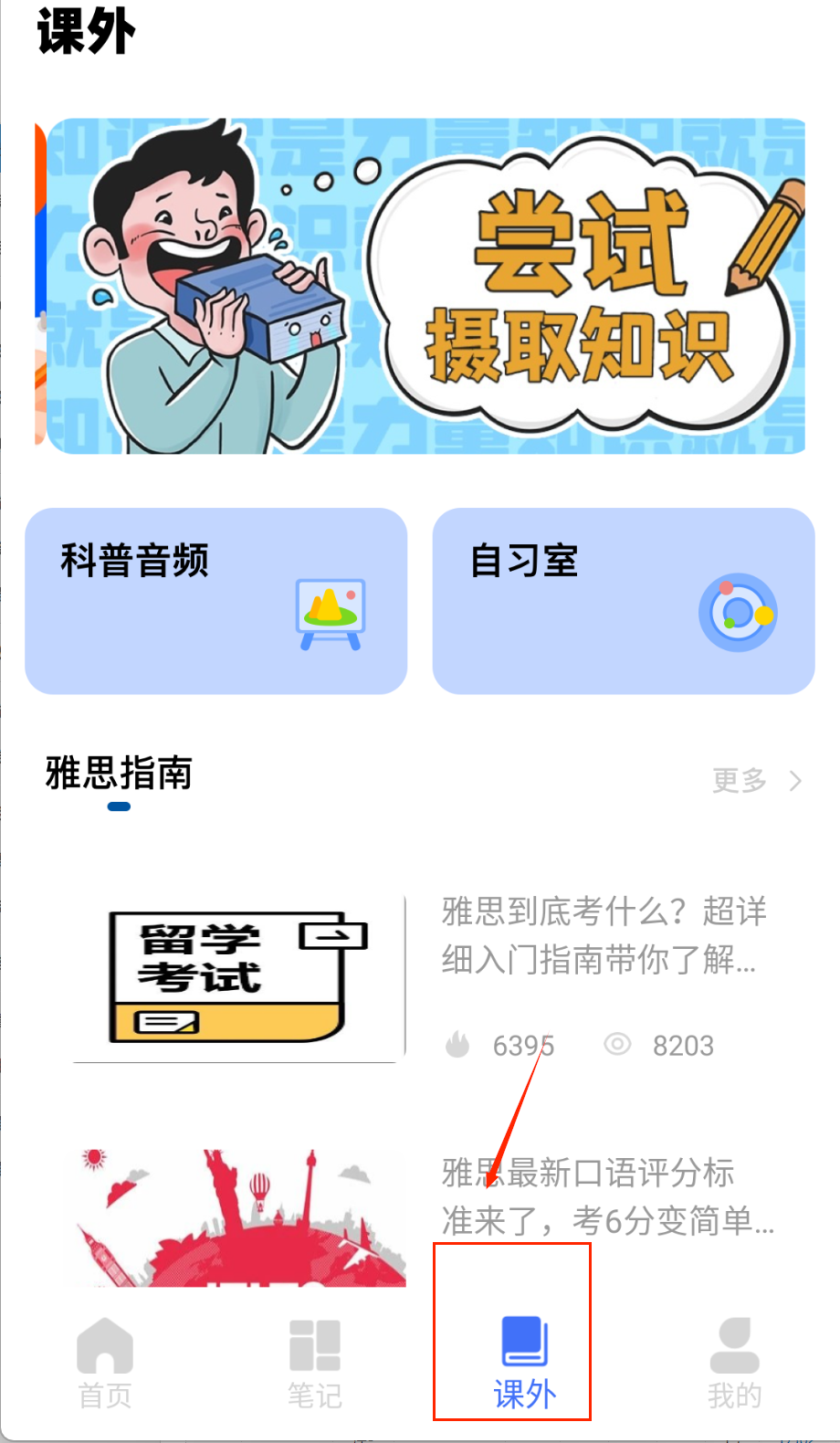Open article 雅思到底考什么 guide
The width and height of the screenshot is (840, 1443).
pyautogui.click(x=603, y=936)
